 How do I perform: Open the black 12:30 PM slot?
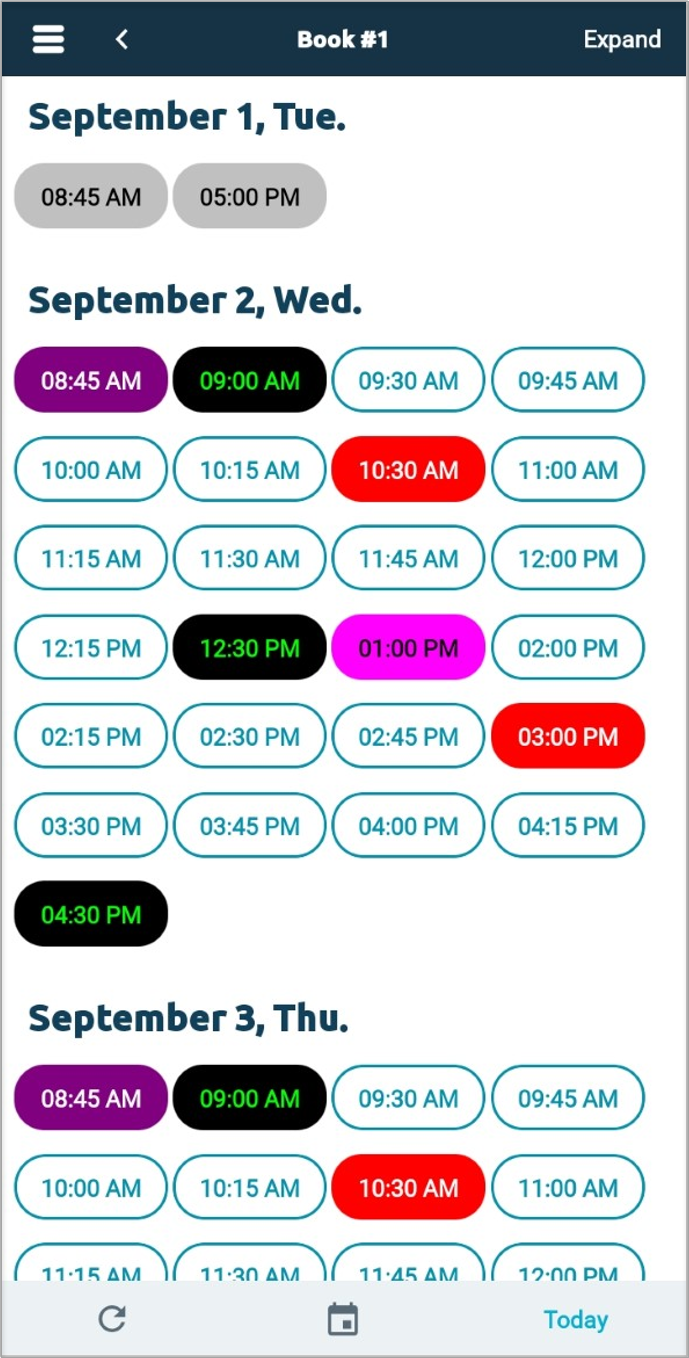pyautogui.click(x=250, y=647)
